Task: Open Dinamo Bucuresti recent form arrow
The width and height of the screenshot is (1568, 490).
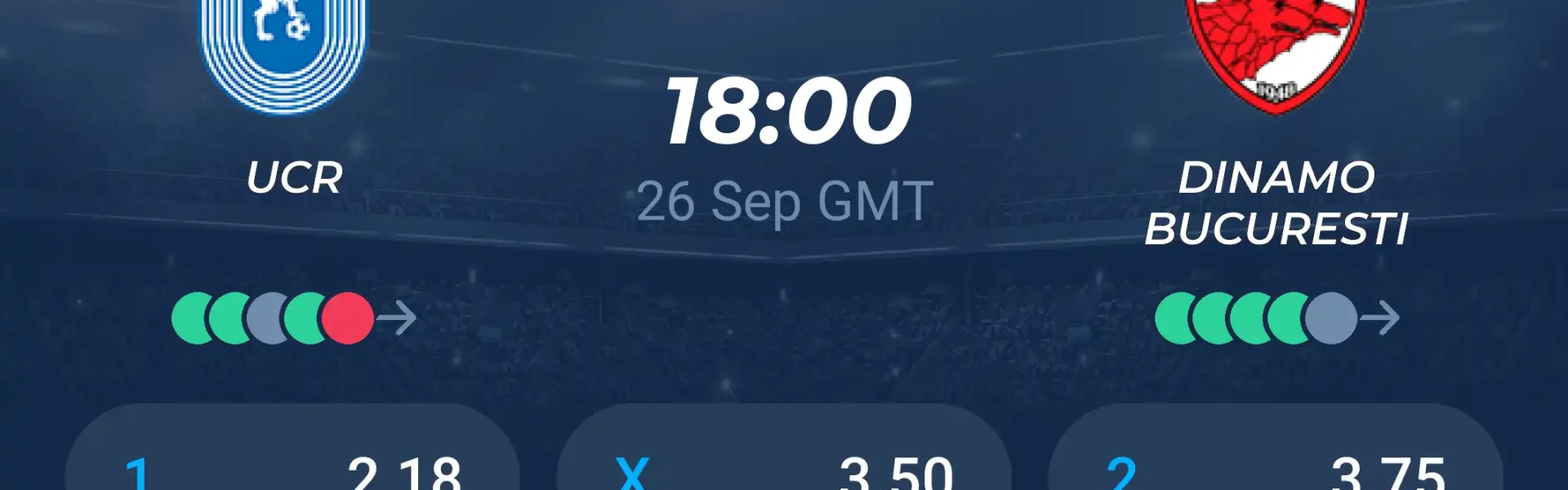Action: [1381, 318]
